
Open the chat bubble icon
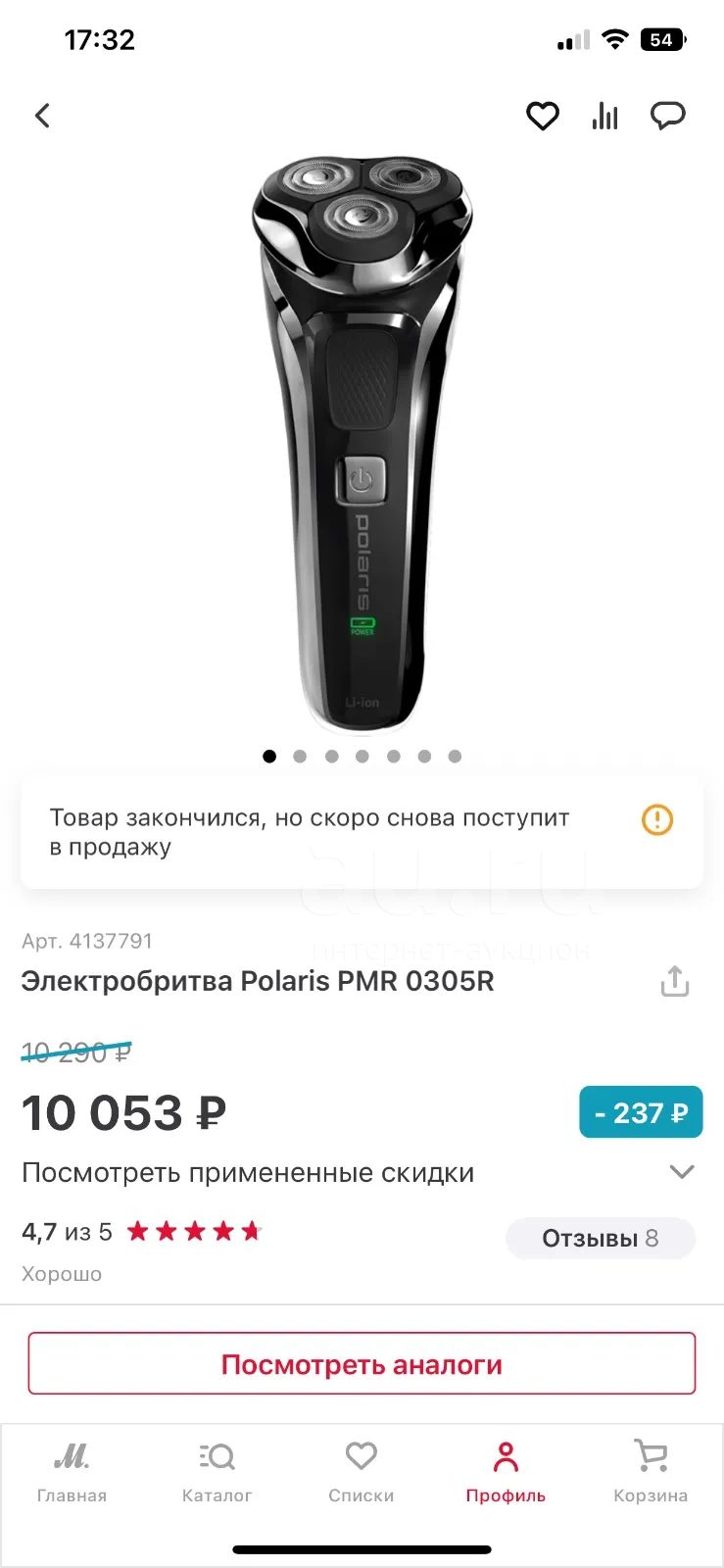pyautogui.click(x=668, y=116)
